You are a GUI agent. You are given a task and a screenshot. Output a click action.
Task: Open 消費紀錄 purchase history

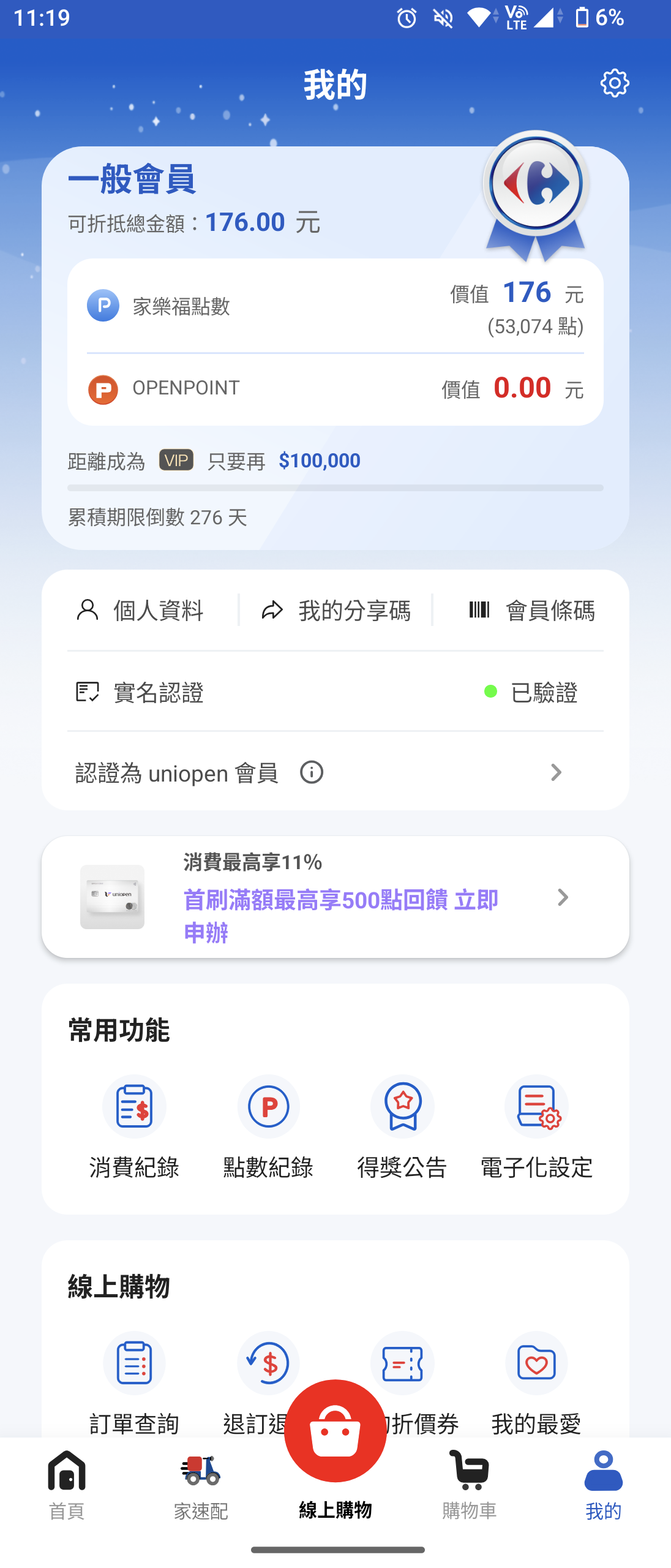tap(134, 1127)
